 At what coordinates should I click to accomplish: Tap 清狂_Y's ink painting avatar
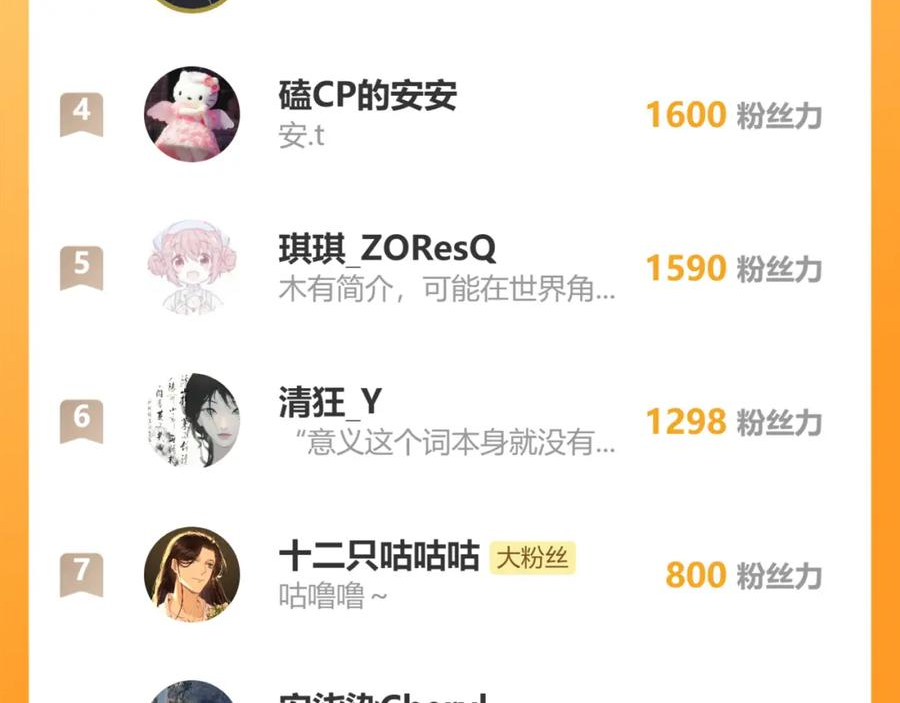(x=192, y=421)
